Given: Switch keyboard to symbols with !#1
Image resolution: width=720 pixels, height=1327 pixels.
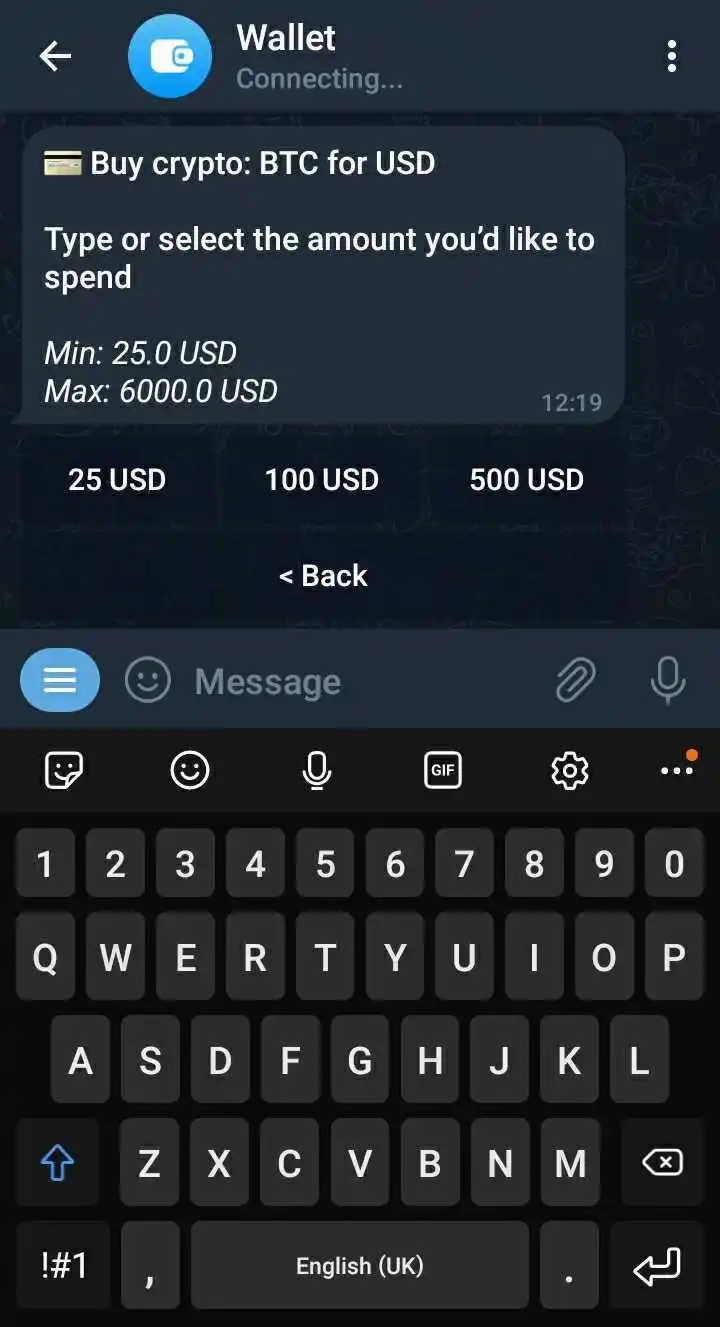Looking at the screenshot, I should [64, 1266].
